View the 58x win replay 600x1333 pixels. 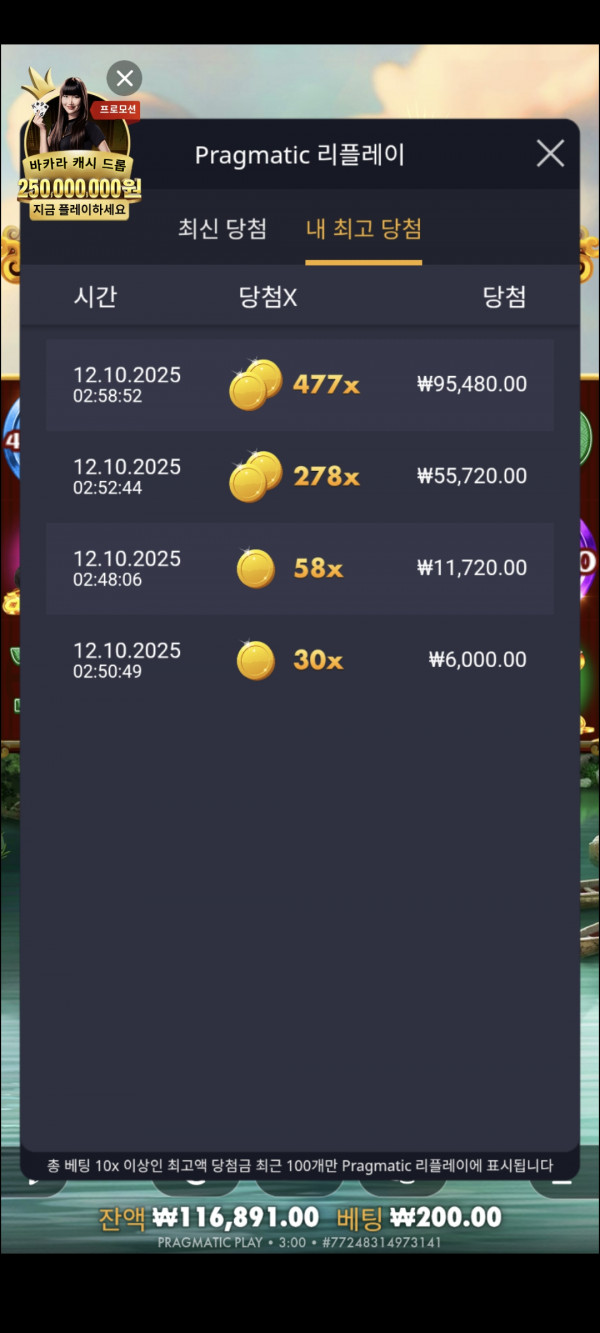(x=299, y=569)
